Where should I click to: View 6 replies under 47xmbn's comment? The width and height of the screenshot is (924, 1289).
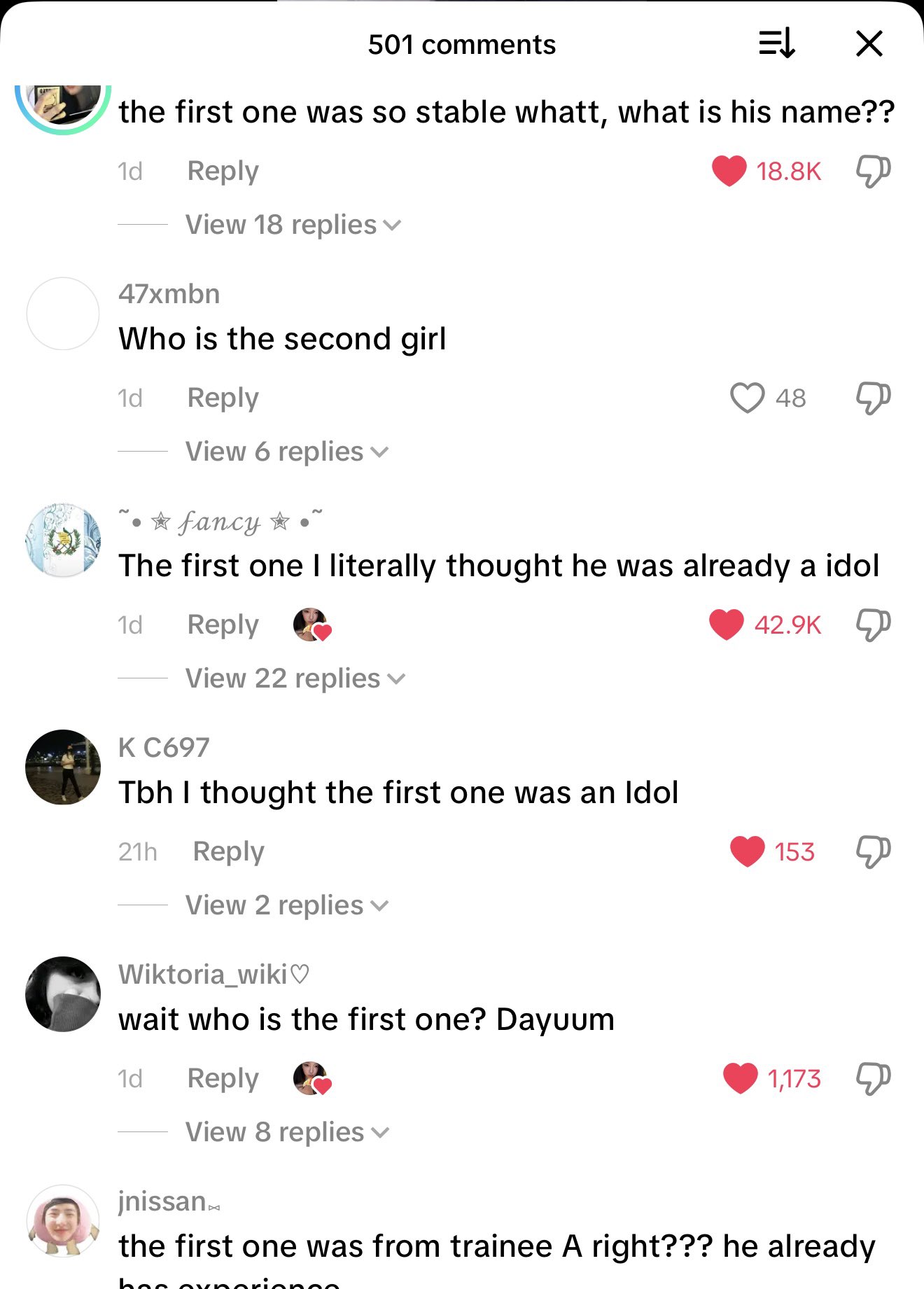click(x=286, y=452)
